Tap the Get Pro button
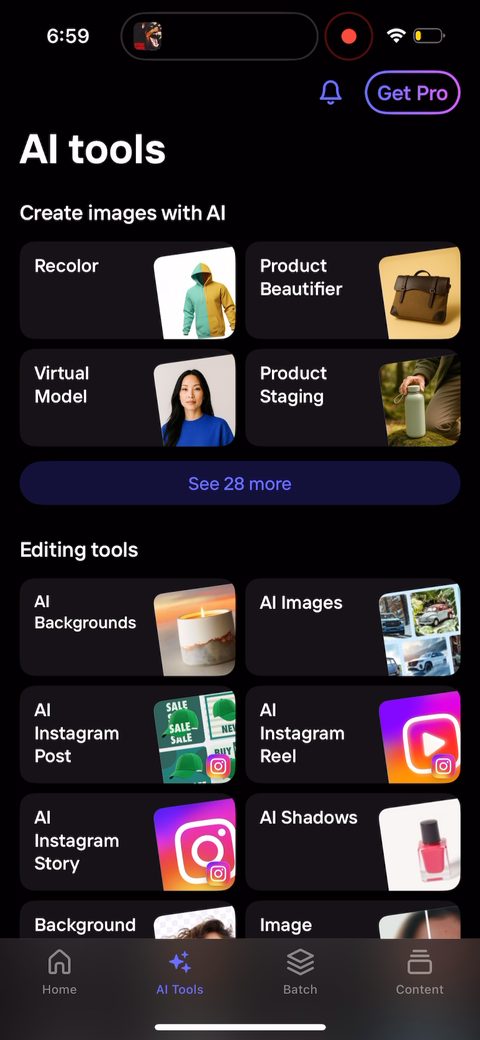The image size is (480, 1040). coord(412,93)
